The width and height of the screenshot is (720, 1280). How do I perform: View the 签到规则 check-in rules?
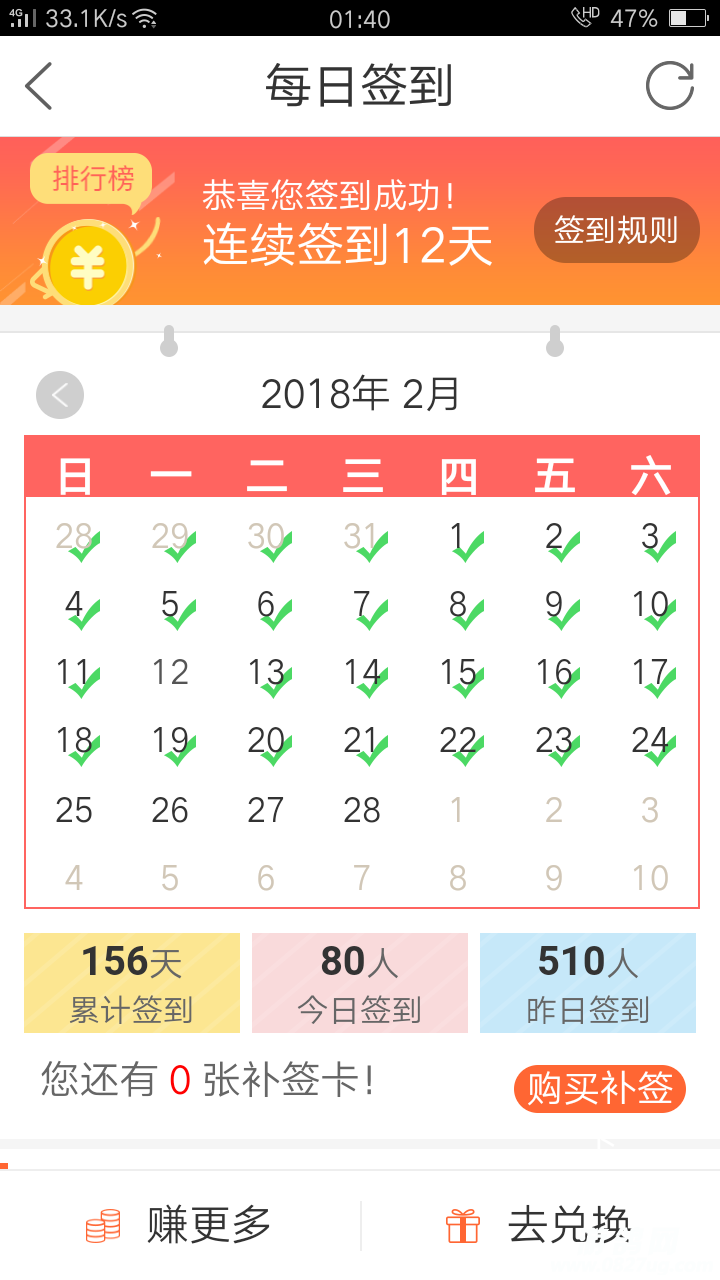616,231
